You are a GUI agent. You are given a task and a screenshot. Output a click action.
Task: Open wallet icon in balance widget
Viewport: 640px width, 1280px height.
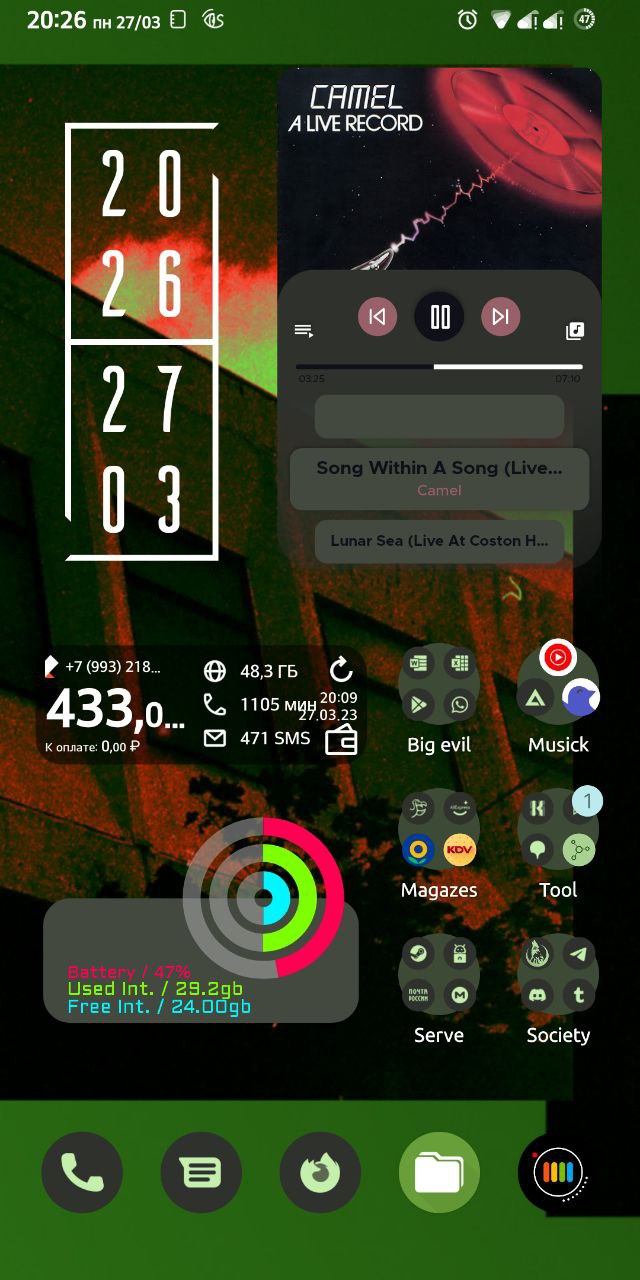coord(341,739)
